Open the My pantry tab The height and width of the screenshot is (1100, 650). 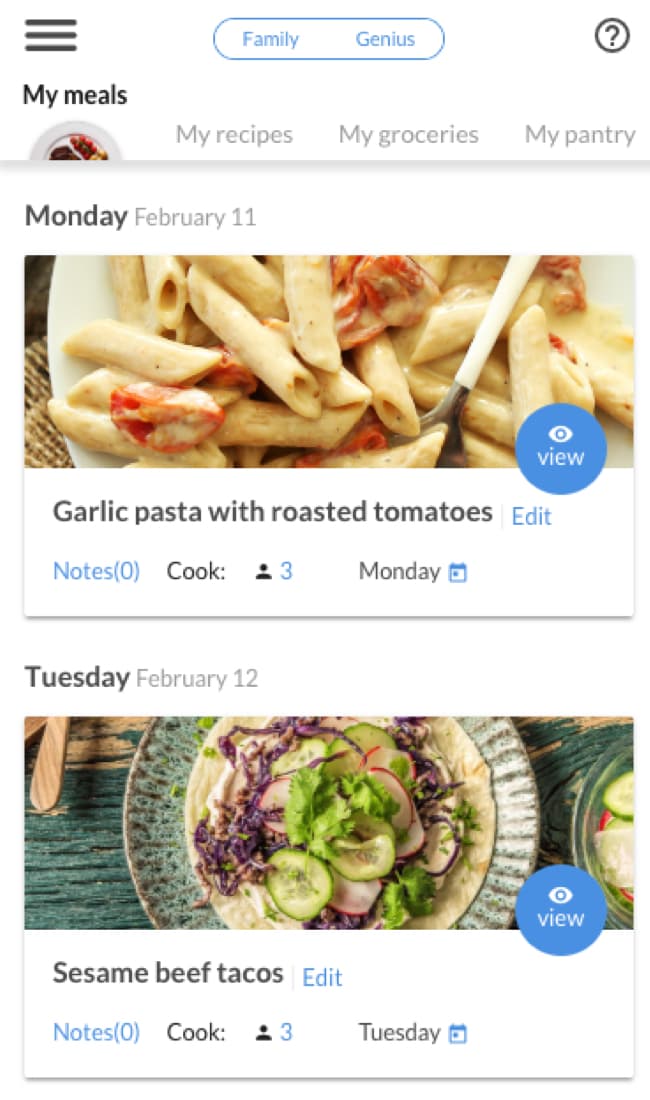(580, 134)
